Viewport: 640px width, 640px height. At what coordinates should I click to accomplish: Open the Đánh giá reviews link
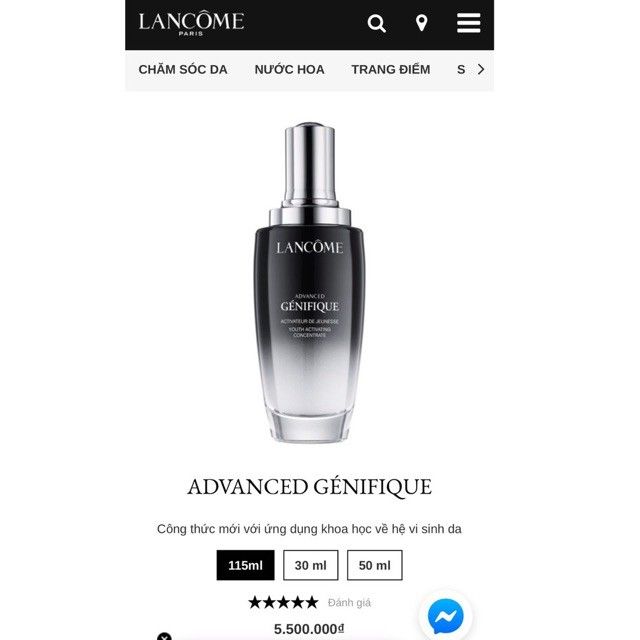[349, 602]
